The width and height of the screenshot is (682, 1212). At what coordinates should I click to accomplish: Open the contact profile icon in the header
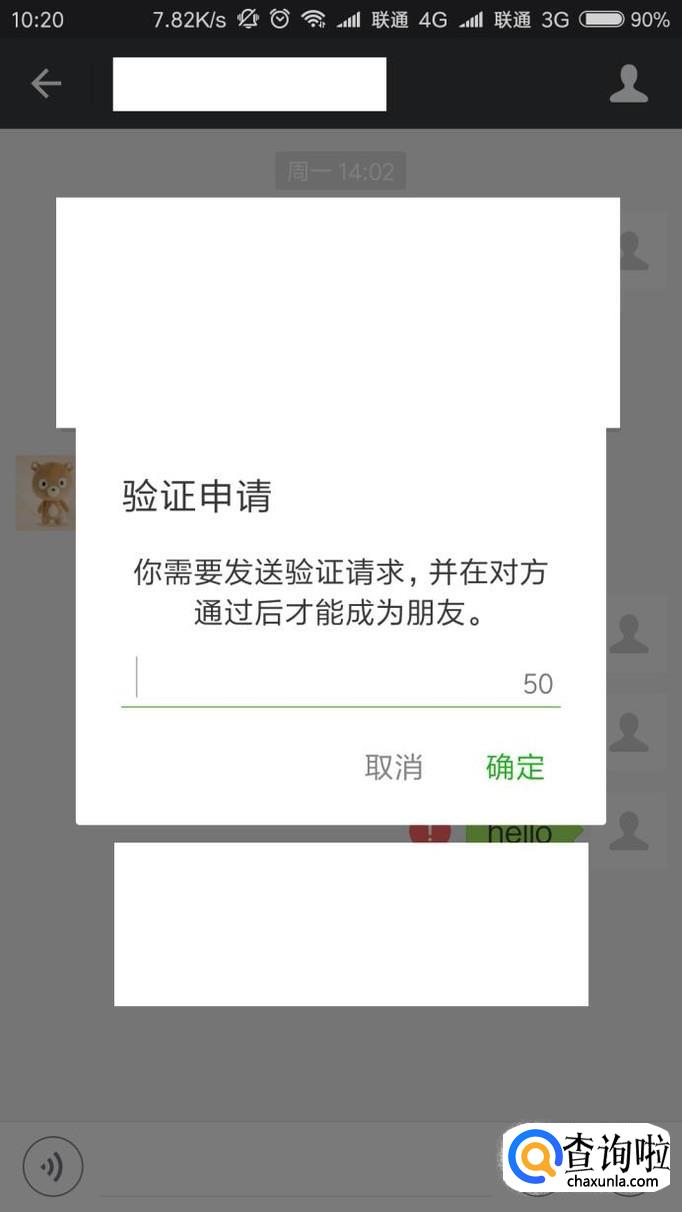[629, 84]
